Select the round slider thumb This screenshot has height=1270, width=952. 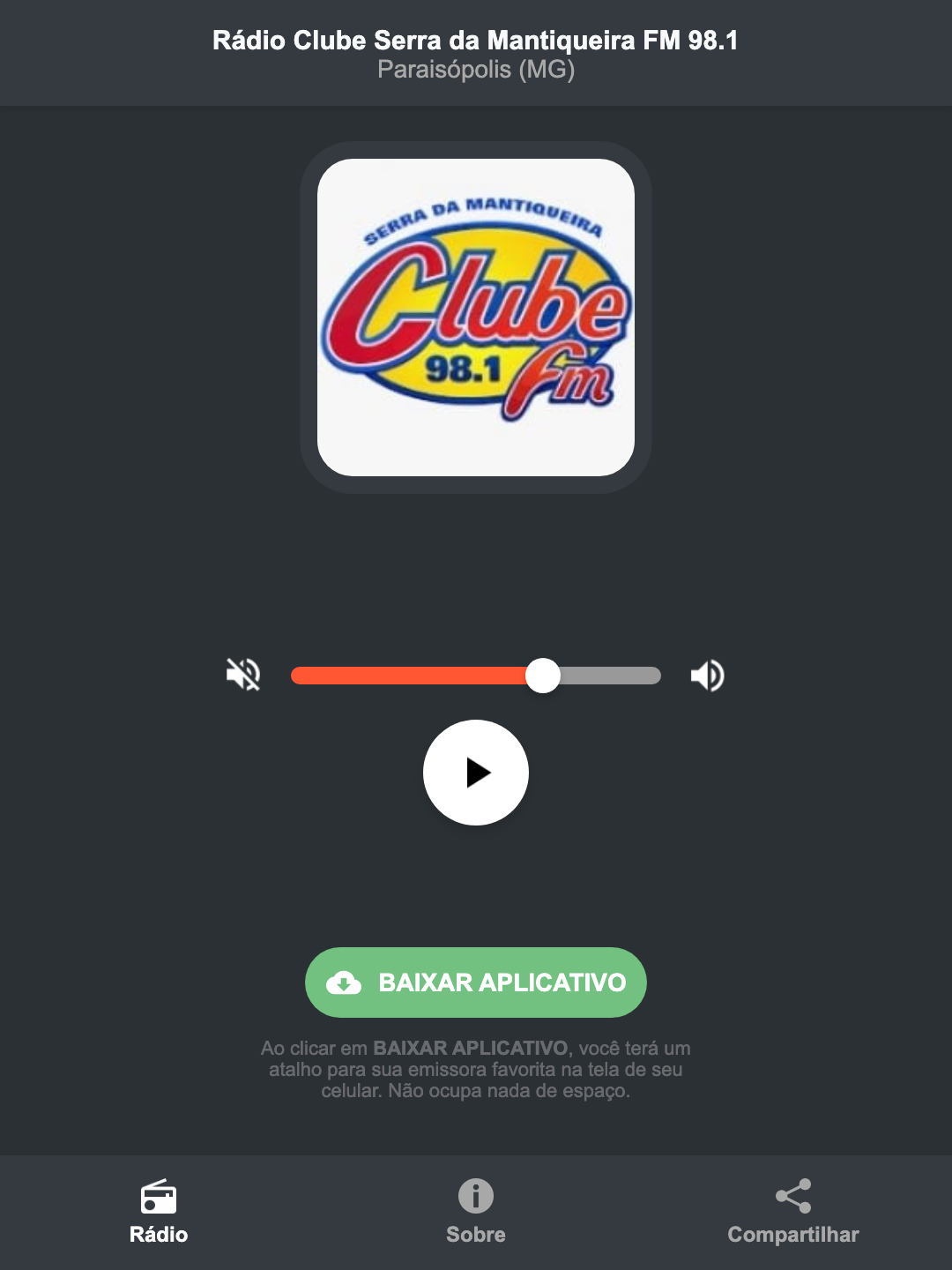(x=544, y=675)
